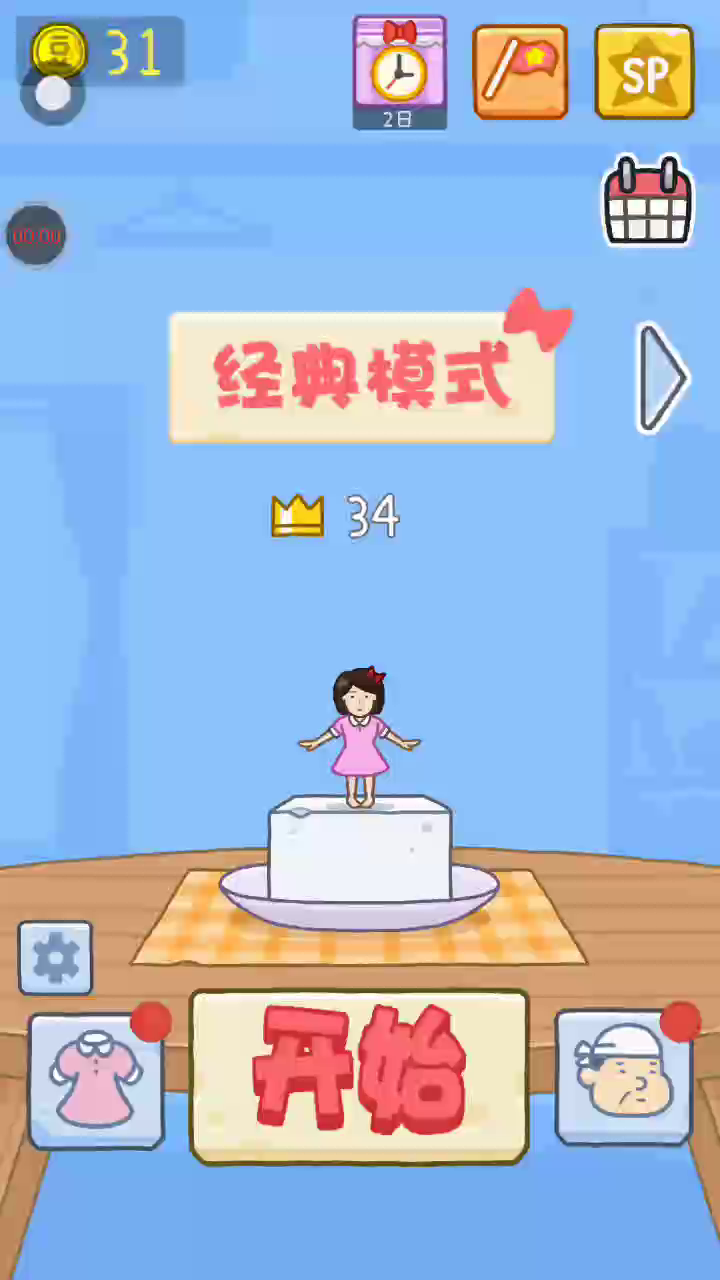The image size is (720, 1280).
Task: Open the pink dress costume shop
Action: point(96,1080)
